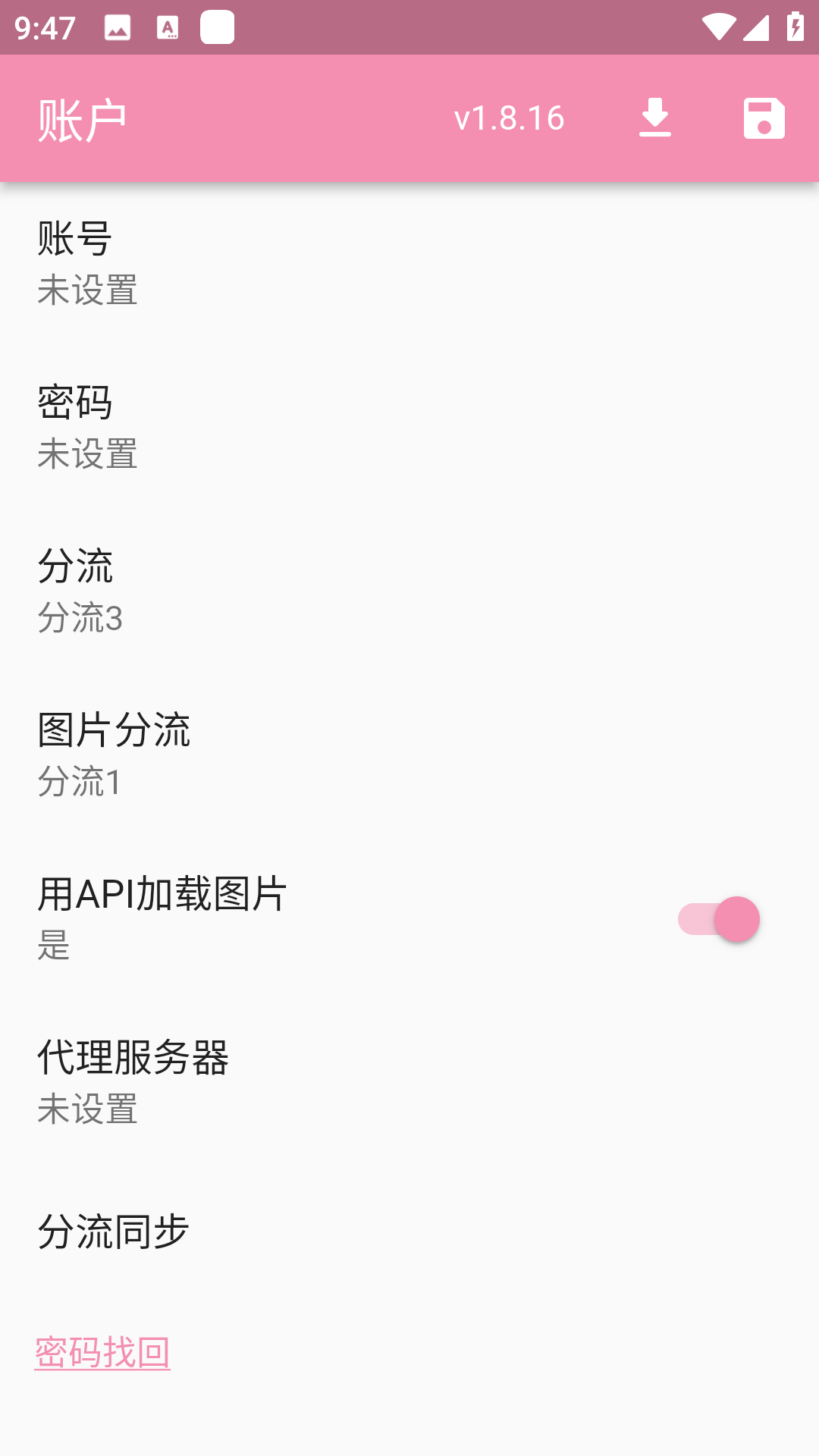Tap the battery status icon
Viewport: 819px width, 1456px height.
click(x=795, y=29)
